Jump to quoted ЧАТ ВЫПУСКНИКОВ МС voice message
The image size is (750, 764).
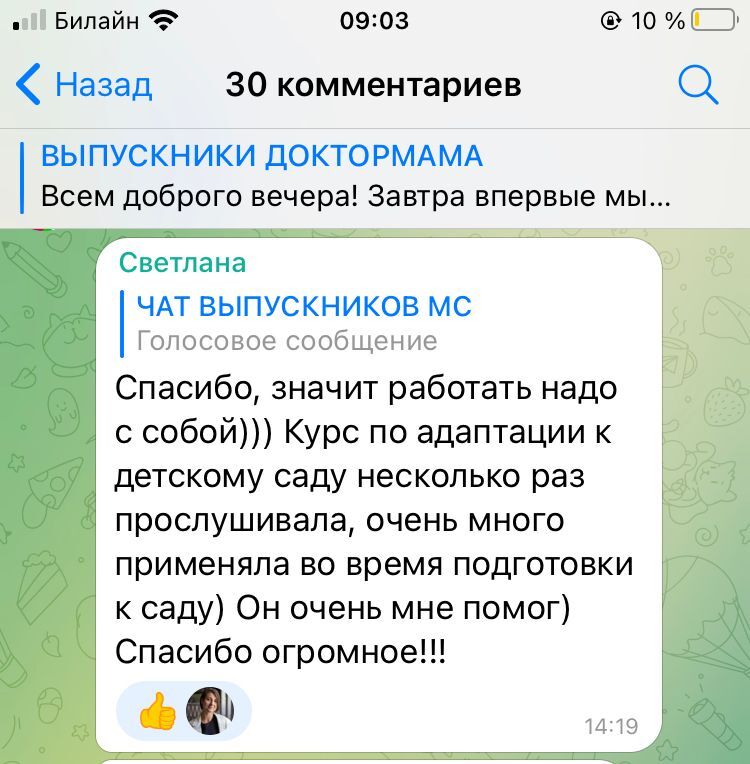coord(303,323)
